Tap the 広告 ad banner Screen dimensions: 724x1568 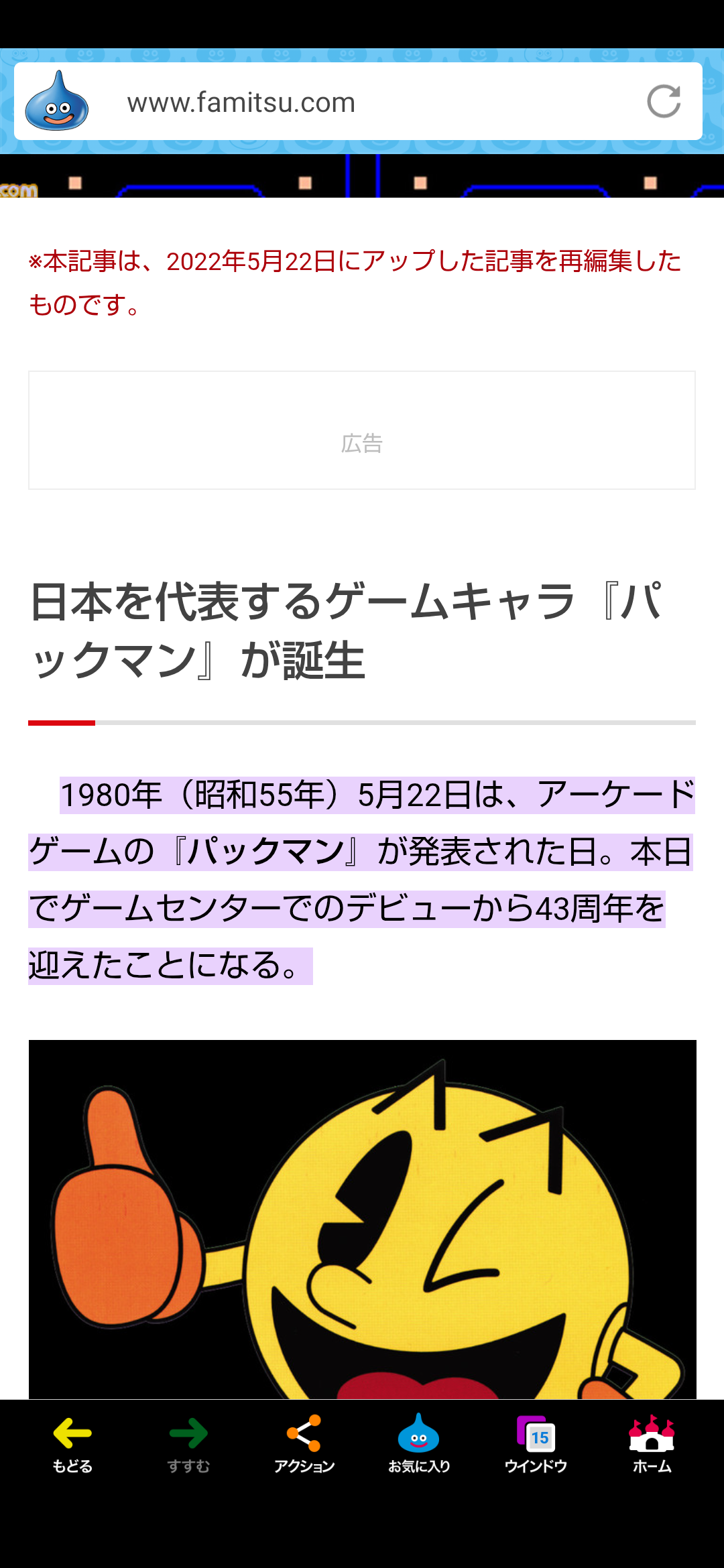362,430
